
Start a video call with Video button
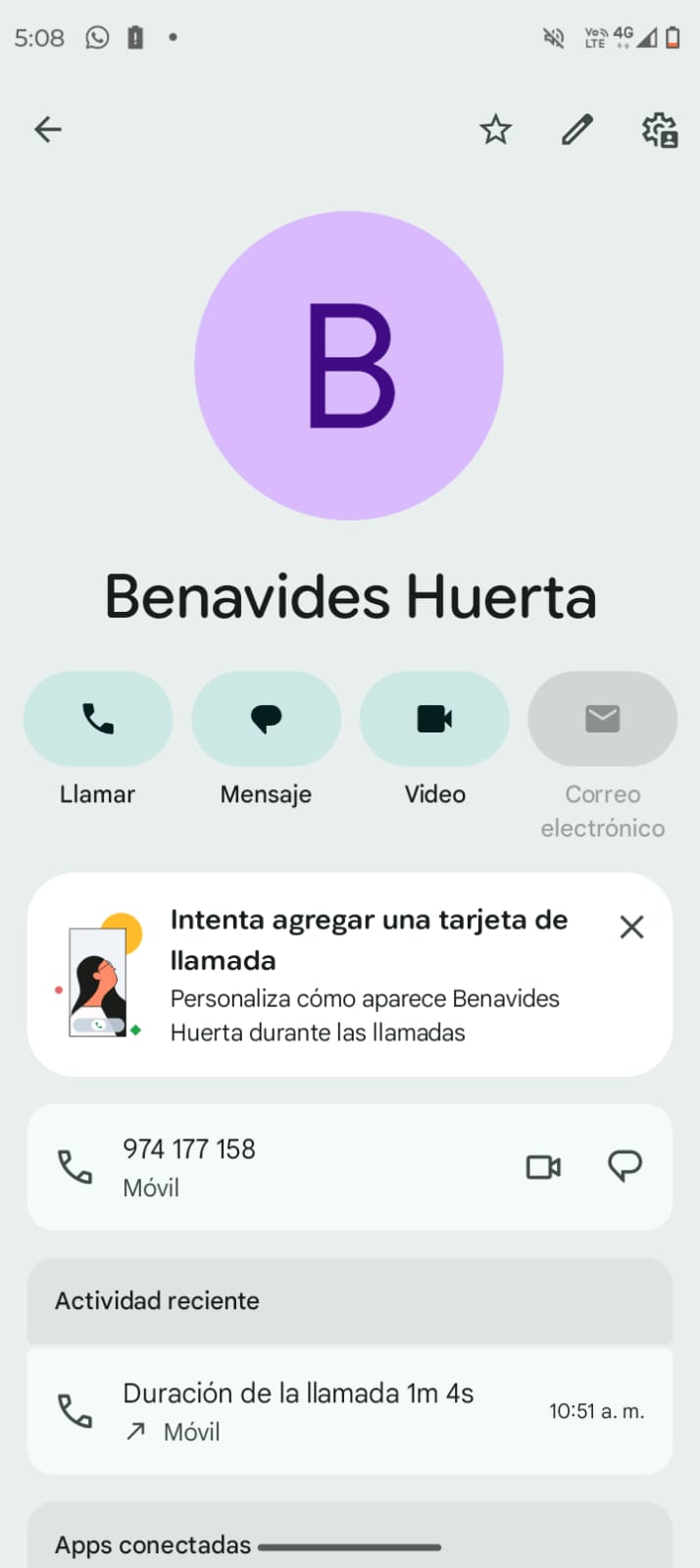coord(434,719)
